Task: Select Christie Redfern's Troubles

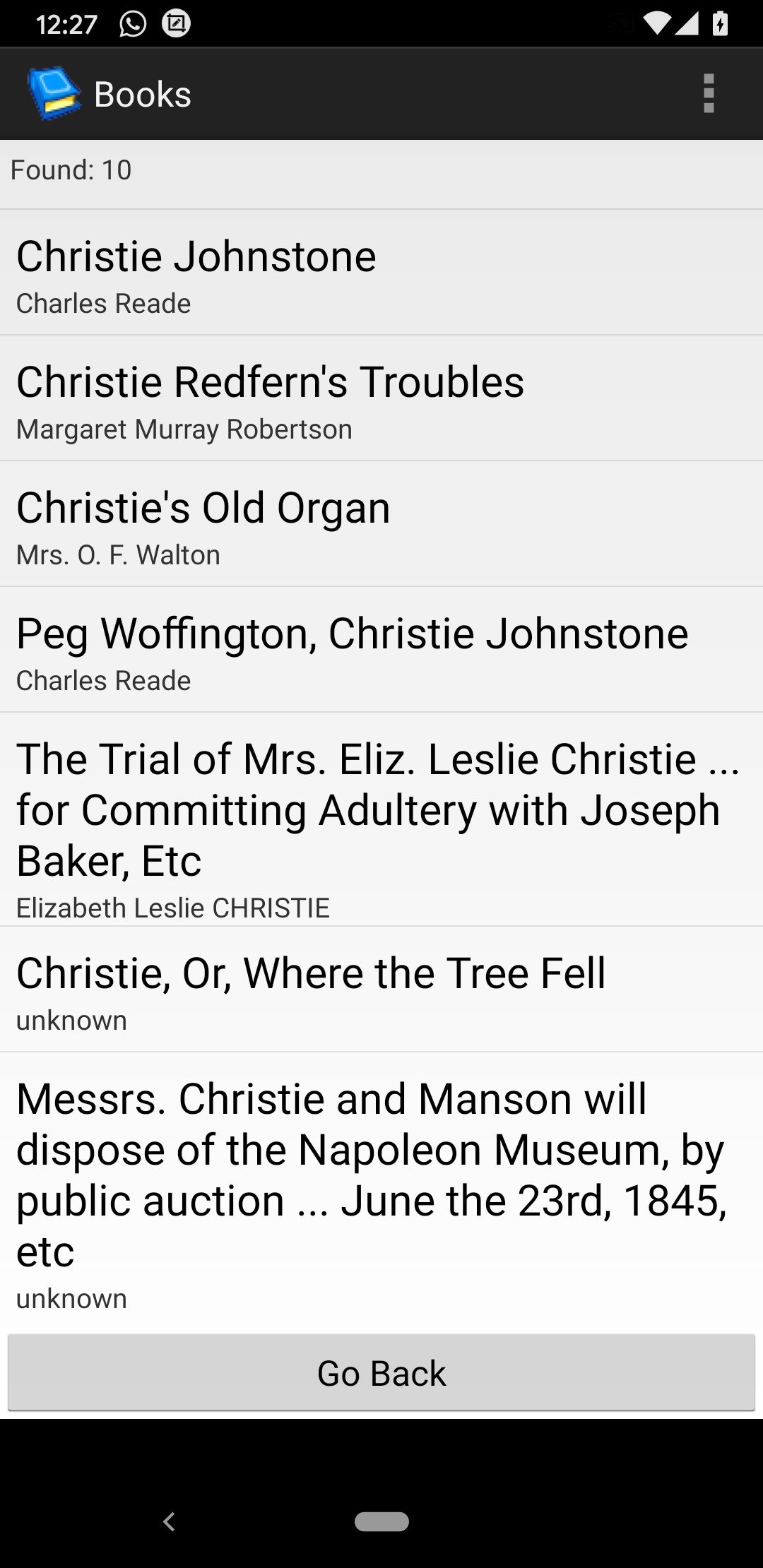Action: pos(381,398)
